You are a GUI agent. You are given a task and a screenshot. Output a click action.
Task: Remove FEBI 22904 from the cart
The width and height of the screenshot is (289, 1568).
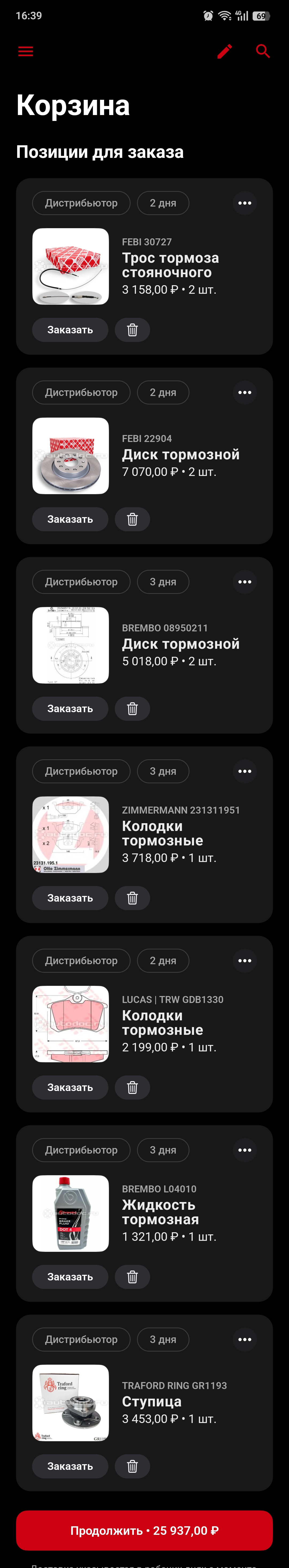pos(132,519)
